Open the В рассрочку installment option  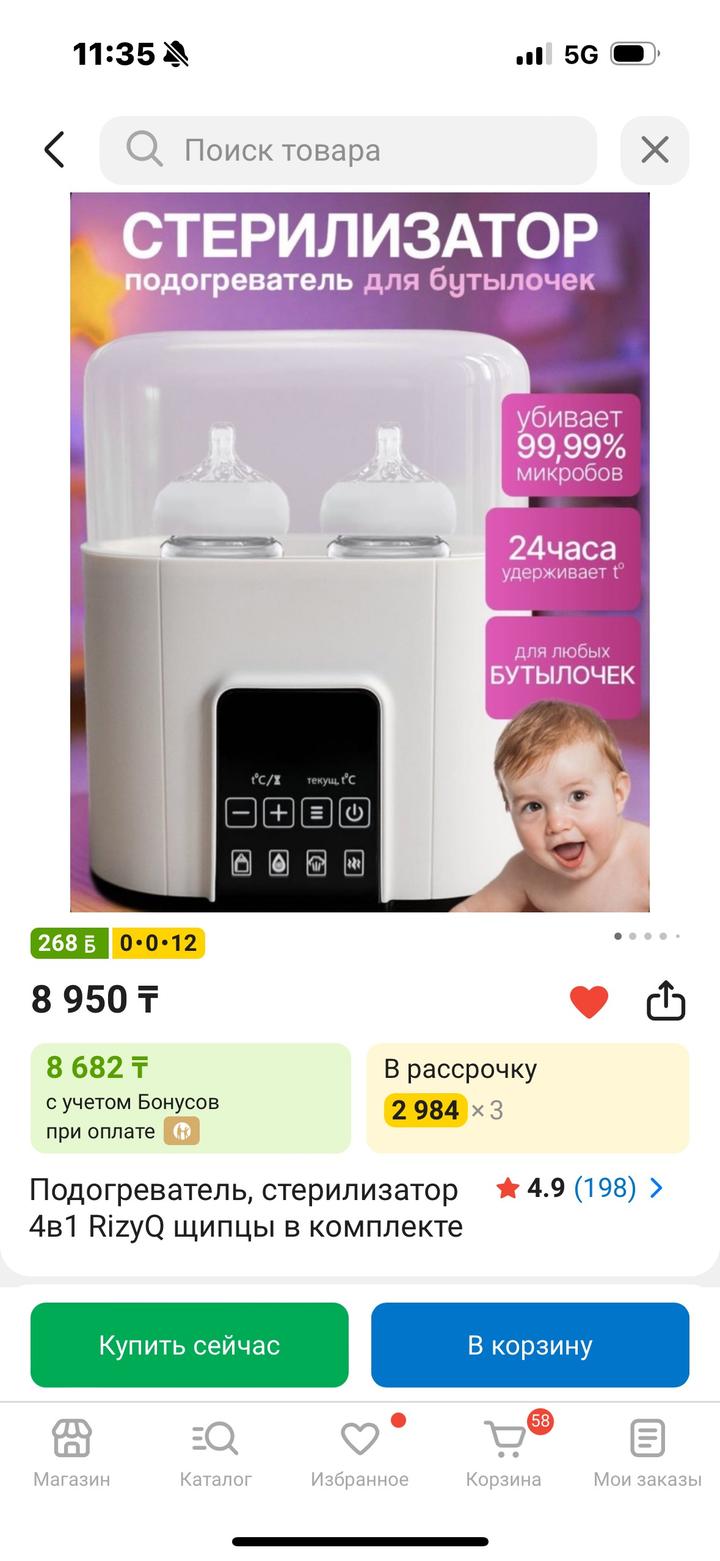[x=527, y=1098]
